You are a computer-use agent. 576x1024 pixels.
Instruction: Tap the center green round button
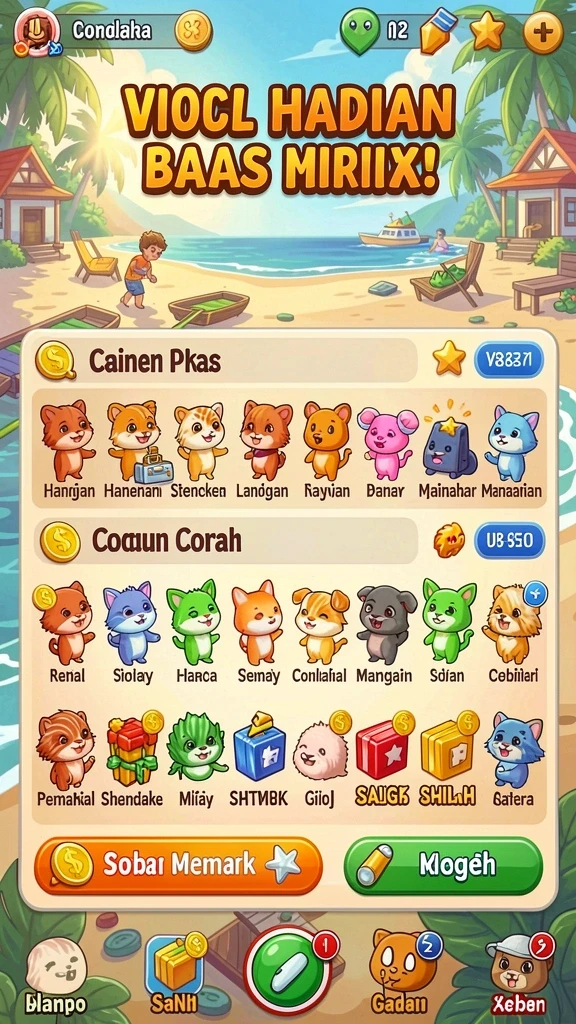(287, 970)
